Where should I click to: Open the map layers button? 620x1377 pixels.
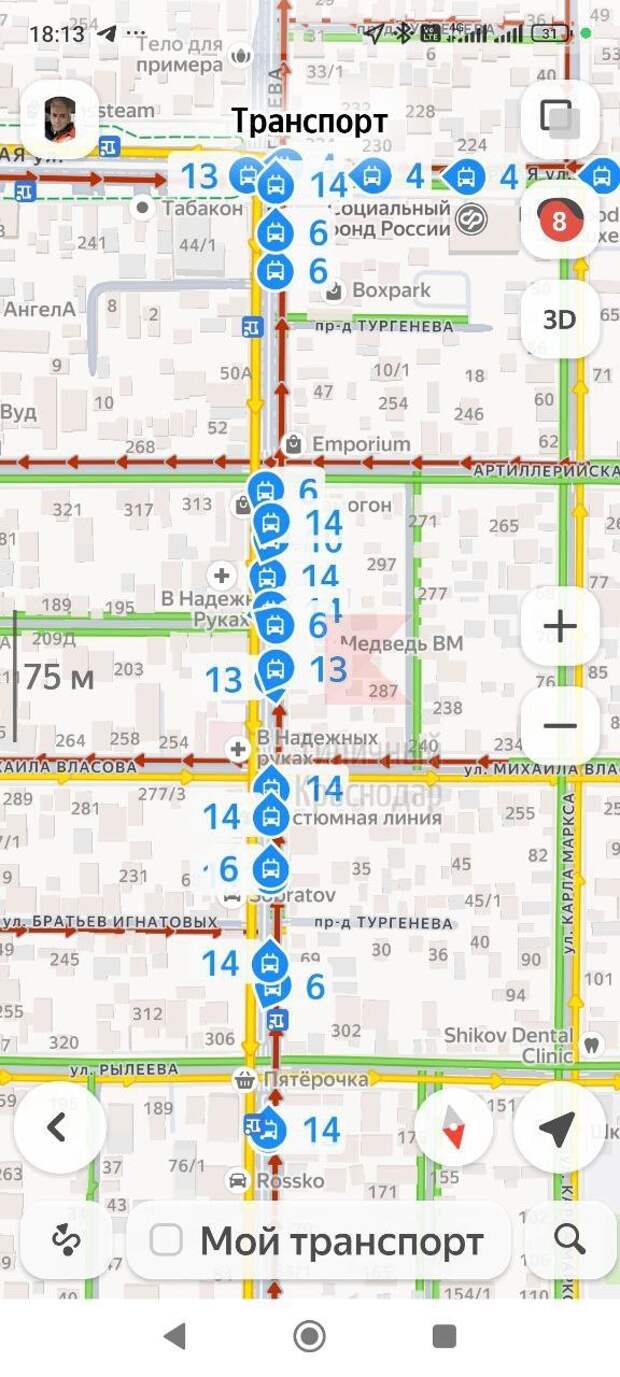(560, 119)
